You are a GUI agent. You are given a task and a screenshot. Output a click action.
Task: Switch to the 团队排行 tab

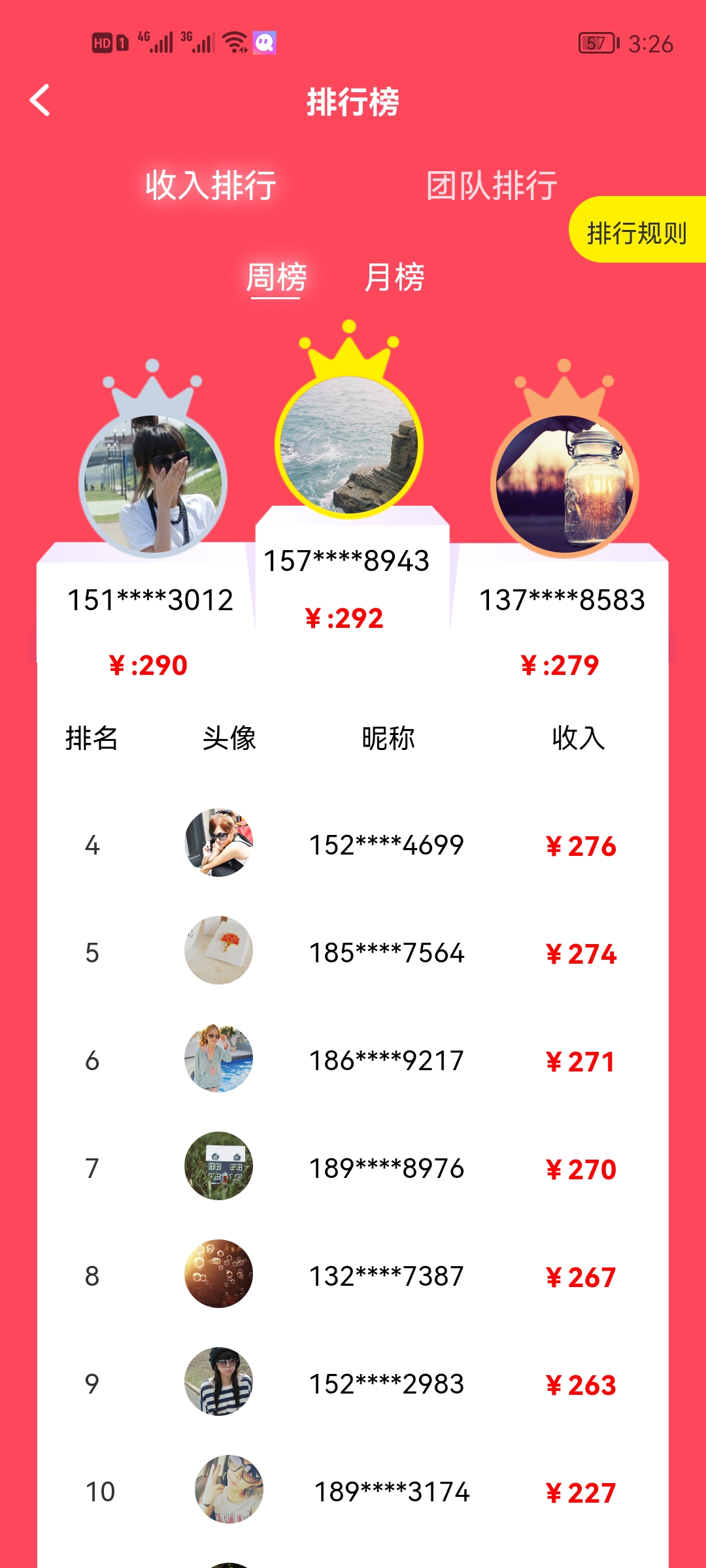[x=492, y=186]
